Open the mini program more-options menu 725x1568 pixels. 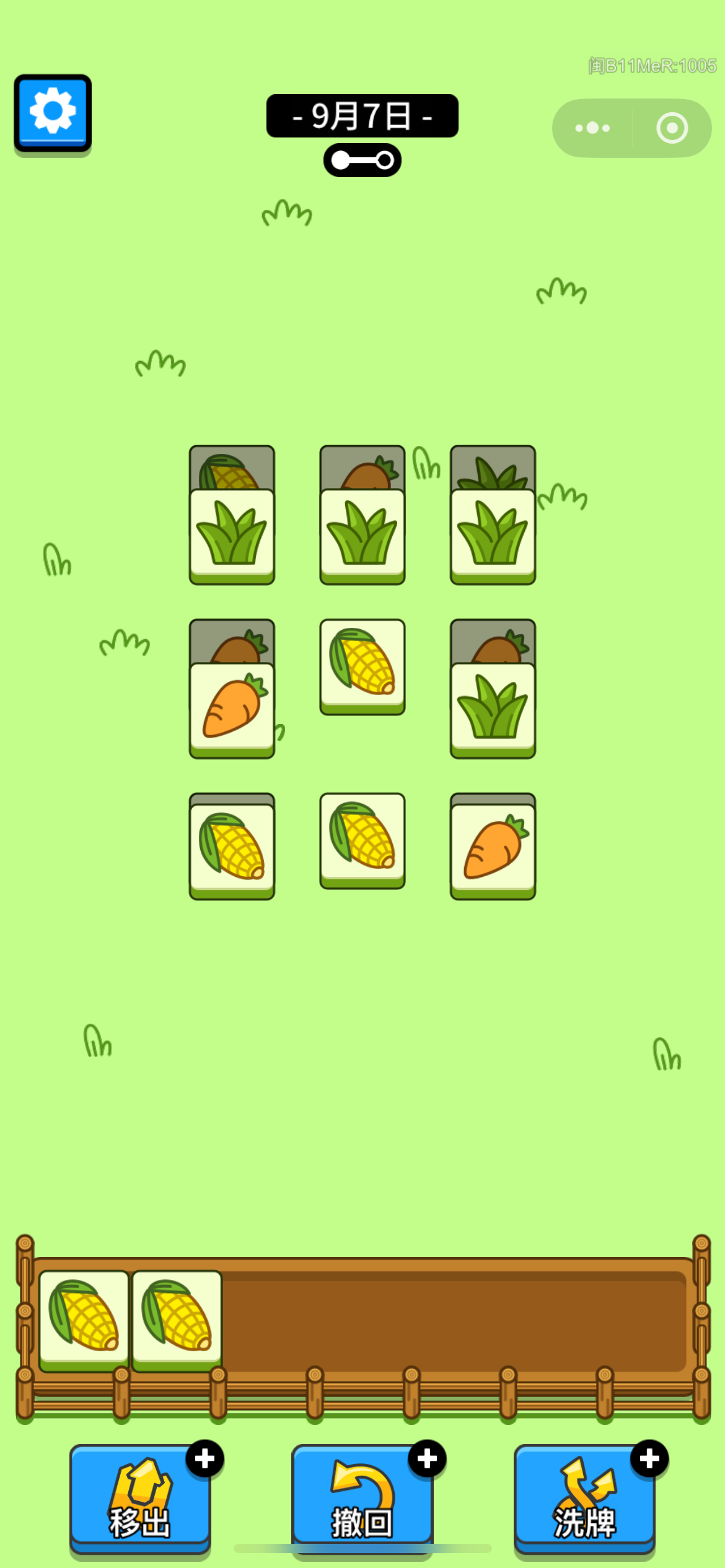click(592, 128)
